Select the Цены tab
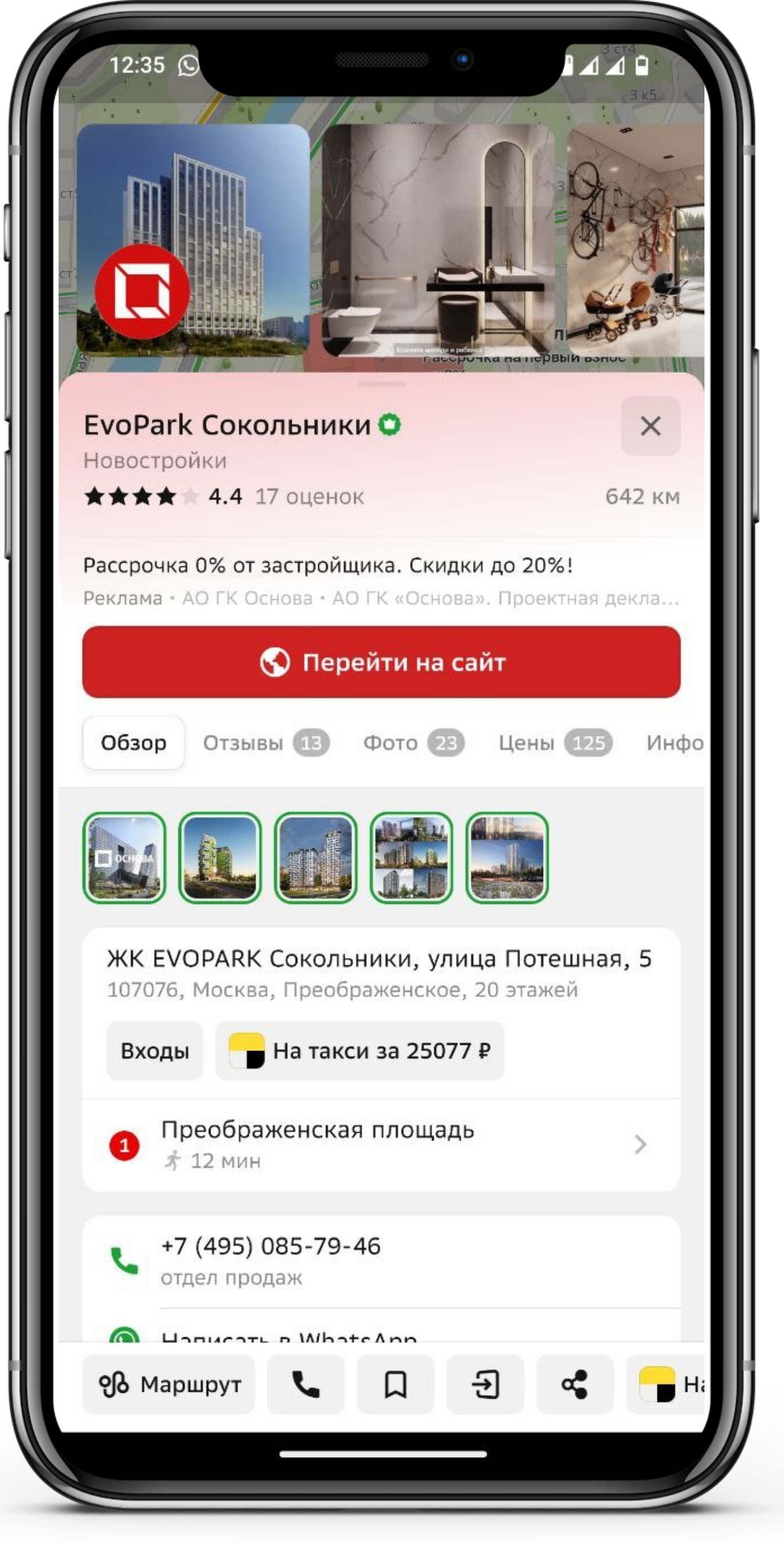This screenshot has height=1545, width=784. pos(555,743)
